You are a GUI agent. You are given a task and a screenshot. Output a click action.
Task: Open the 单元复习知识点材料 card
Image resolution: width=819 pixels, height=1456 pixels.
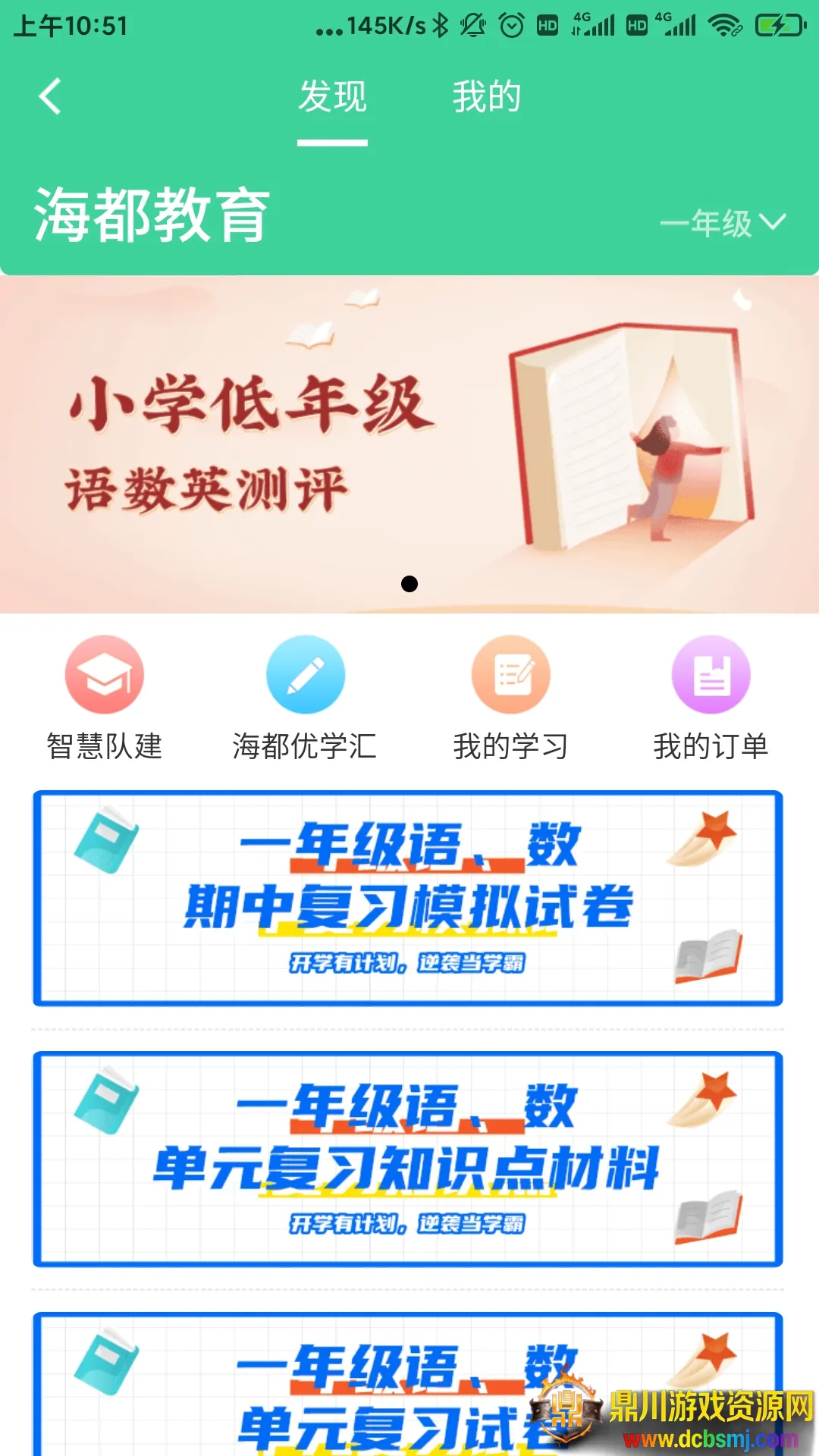pyautogui.click(x=408, y=1159)
